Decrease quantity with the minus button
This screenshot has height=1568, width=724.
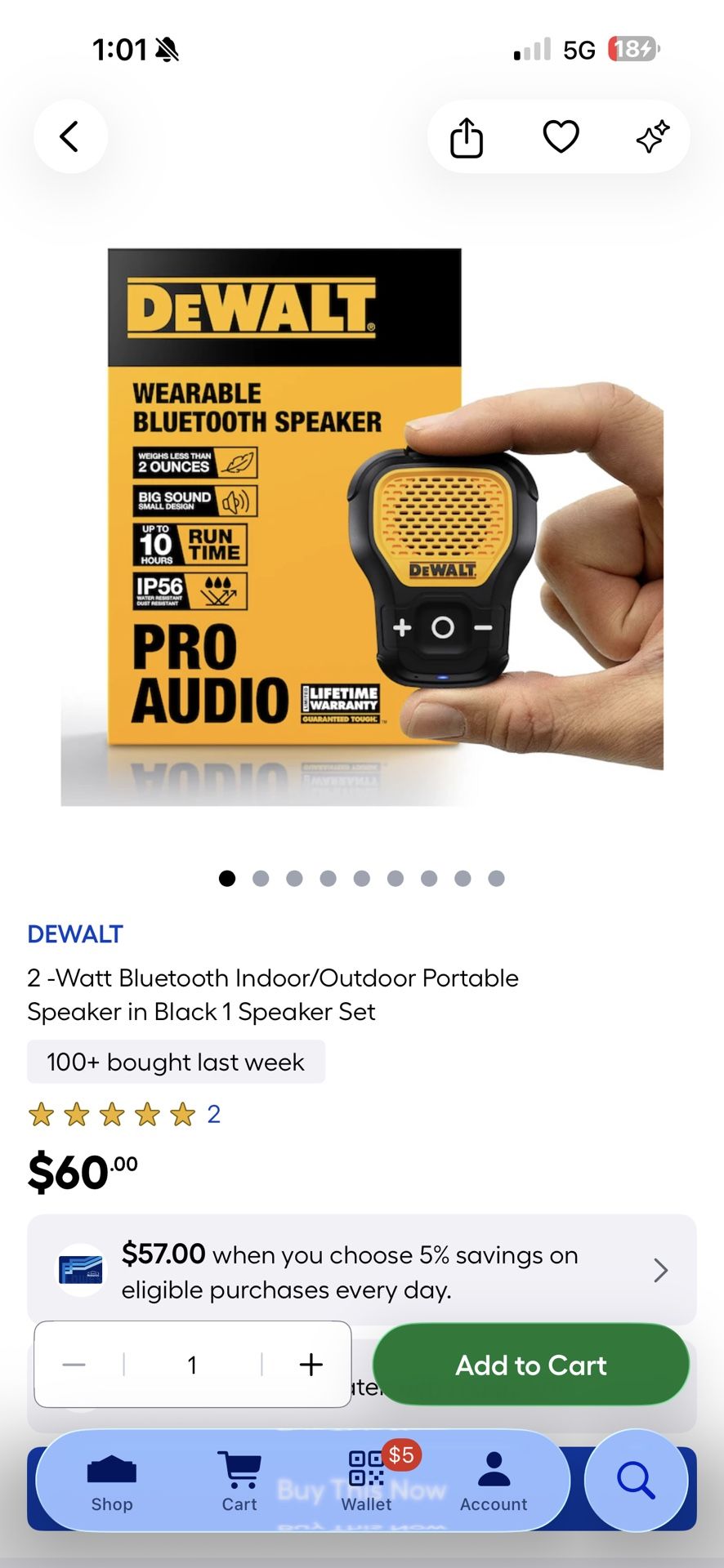pyautogui.click(x=74, y=1365)
